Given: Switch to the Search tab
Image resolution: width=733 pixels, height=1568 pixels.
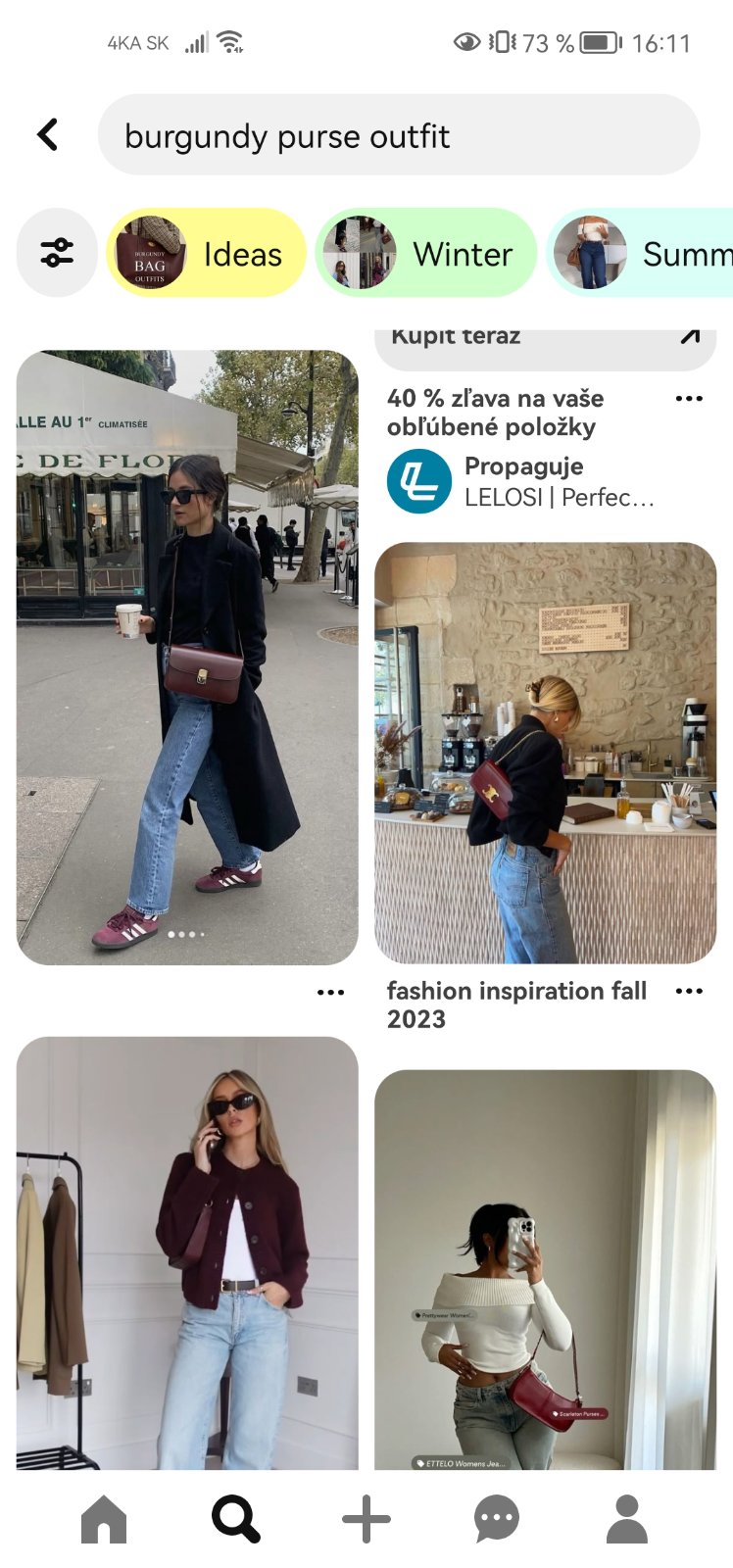Looking at the screenshot, I should pyautogui.click(x=235, y=1519).
